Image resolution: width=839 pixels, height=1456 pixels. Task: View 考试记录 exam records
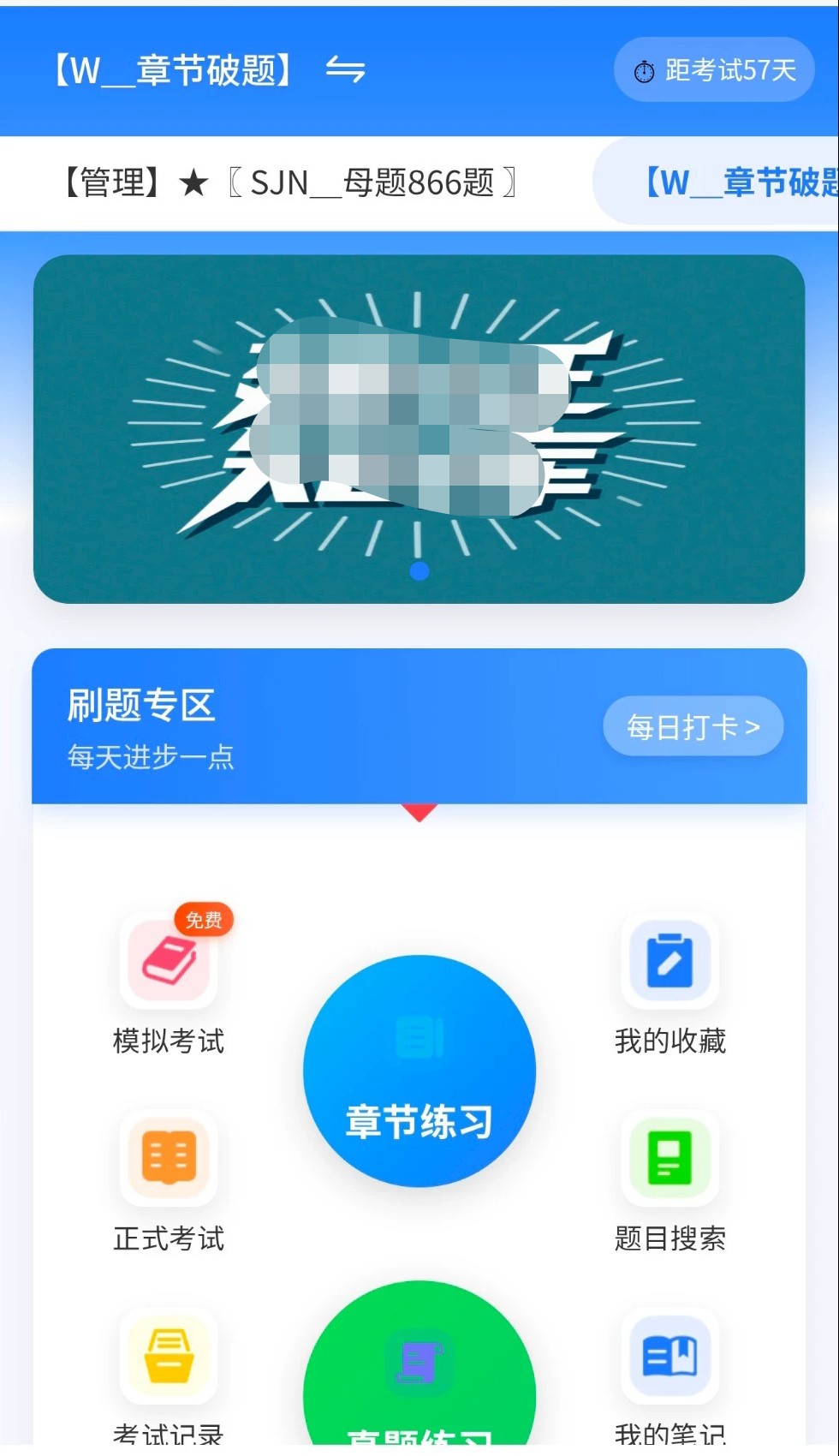(x=169, y=1362)
